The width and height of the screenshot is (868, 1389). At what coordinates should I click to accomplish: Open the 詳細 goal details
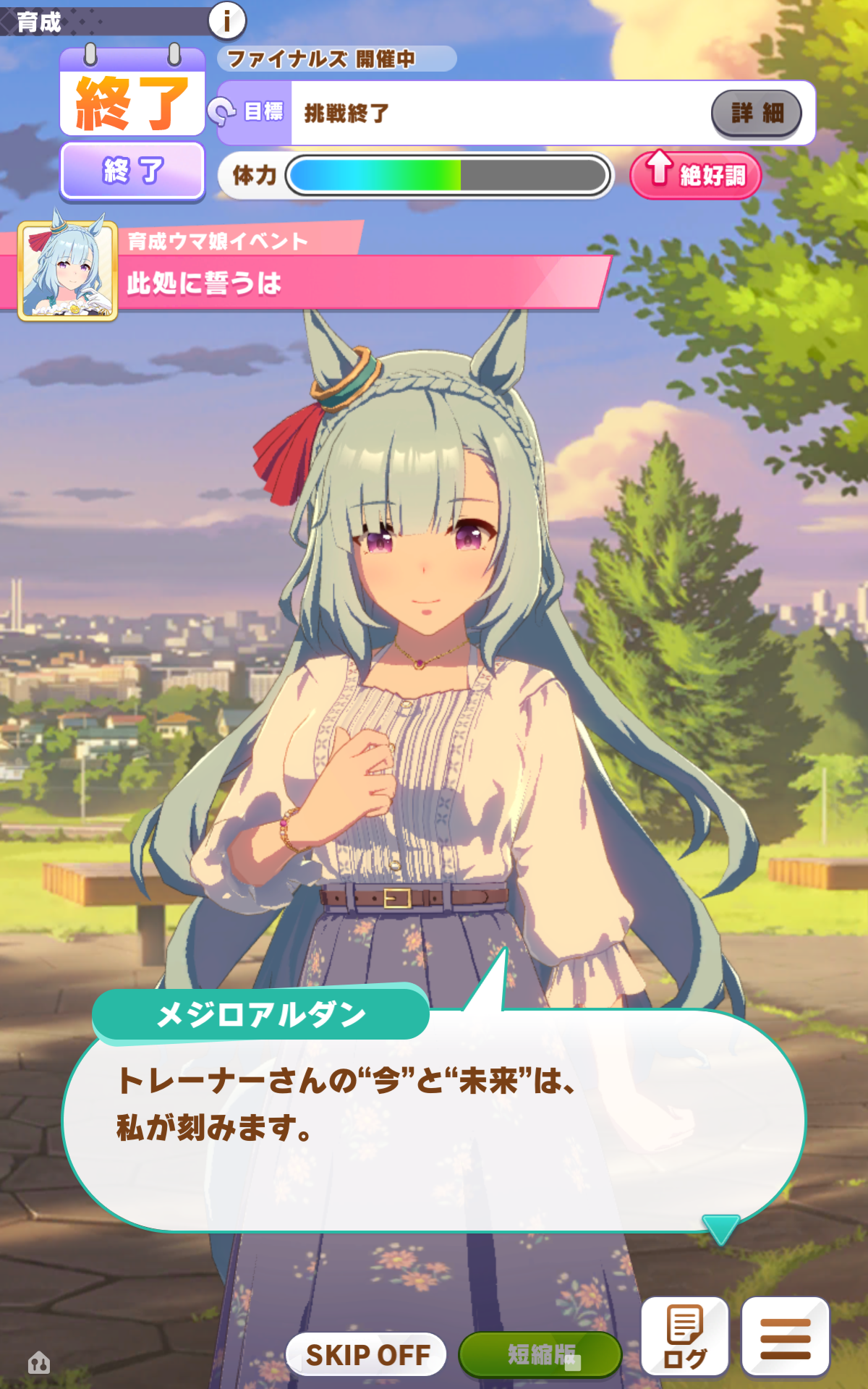[756, 113]
